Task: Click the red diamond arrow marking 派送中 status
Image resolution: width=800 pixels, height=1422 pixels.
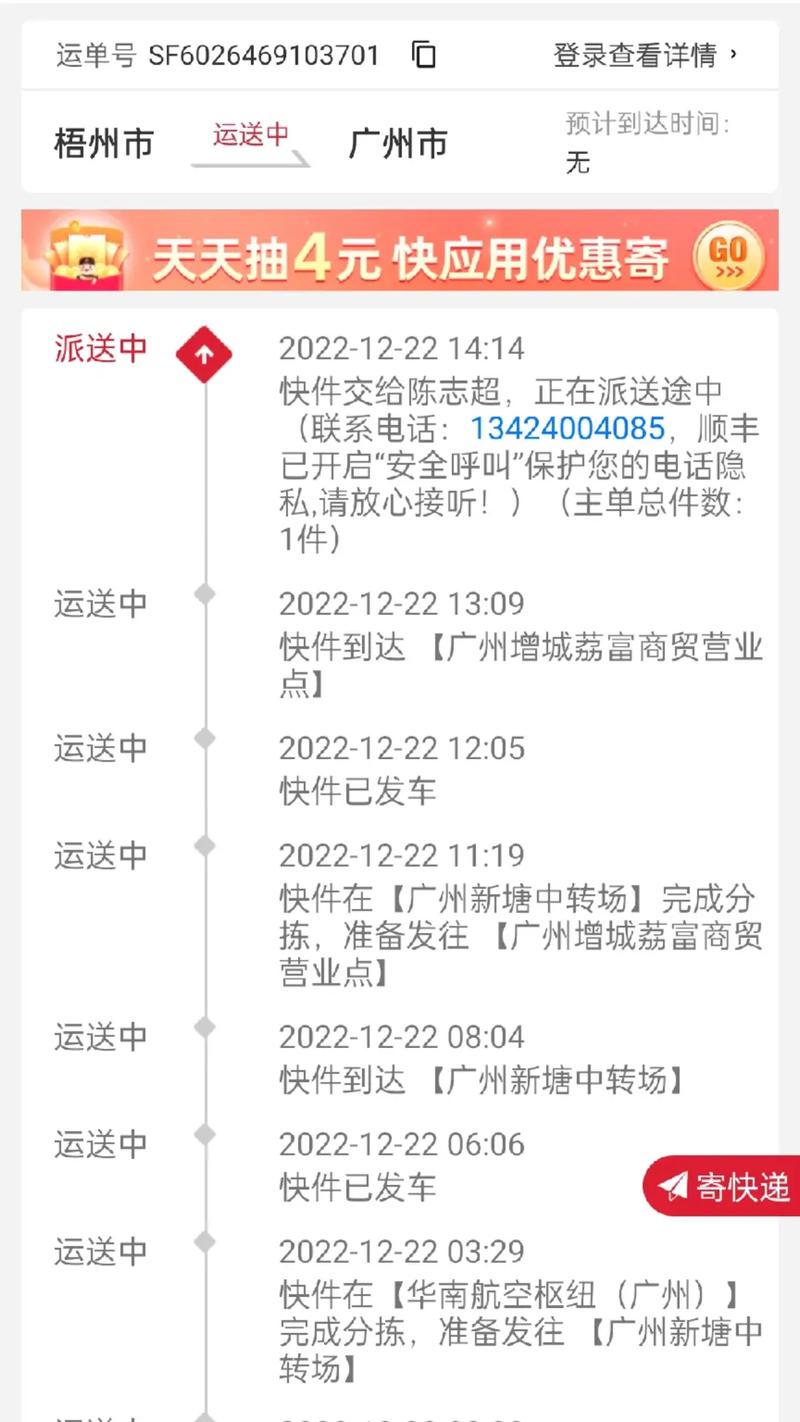Action: tap(204, 355)
